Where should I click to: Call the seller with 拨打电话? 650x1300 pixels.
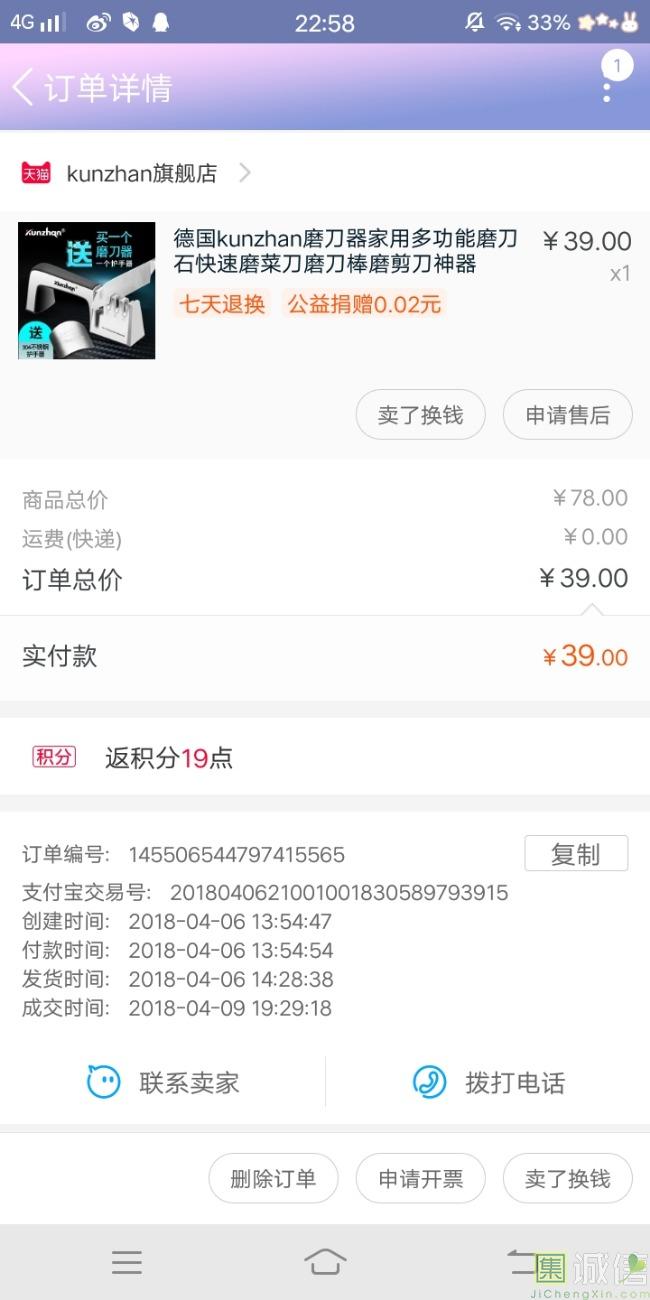pyautogui.click(x=488, y=1082)
